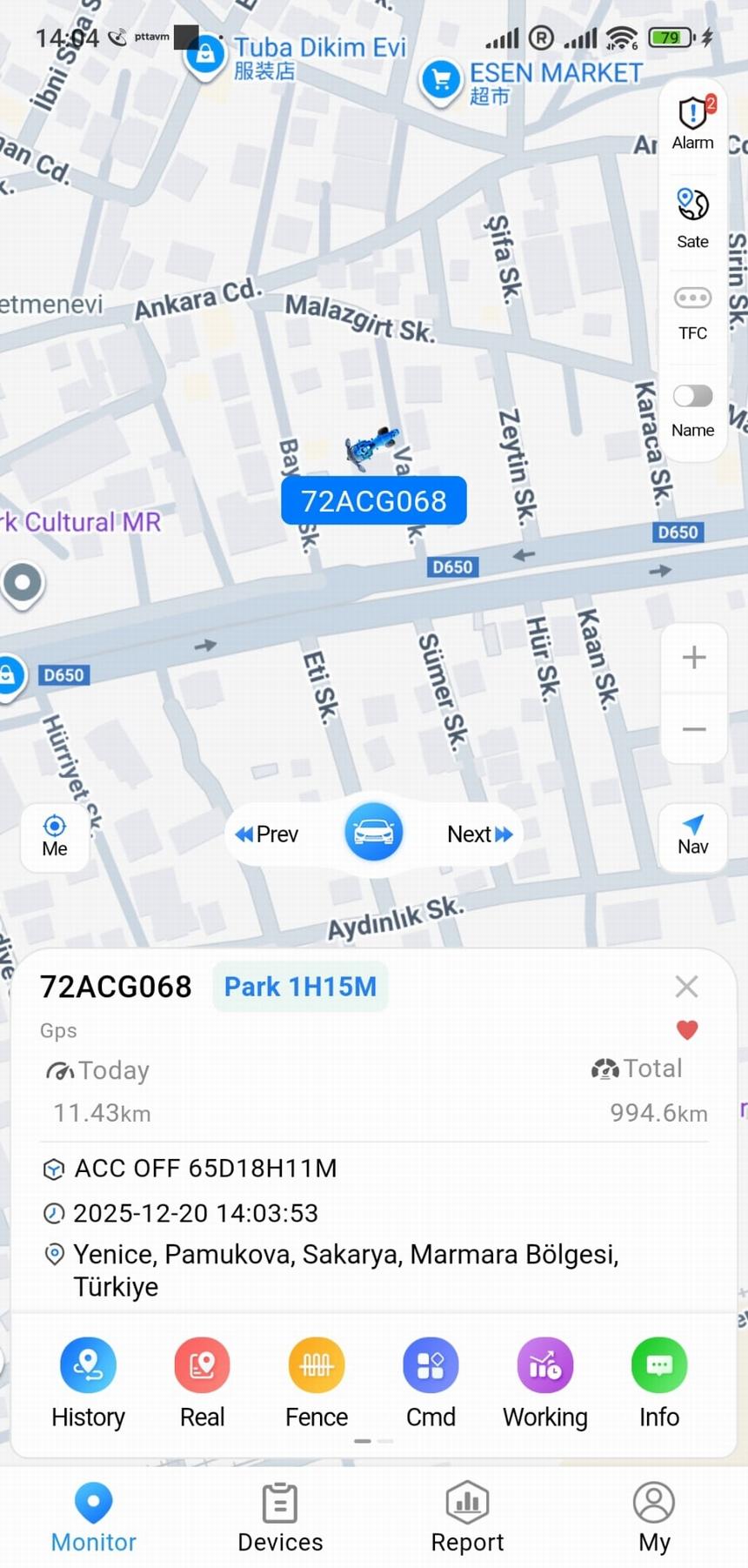Screen dimensions: 748x1568
Task: Go to Prev device
Action: pyautogui.click(x=268, y=834)
